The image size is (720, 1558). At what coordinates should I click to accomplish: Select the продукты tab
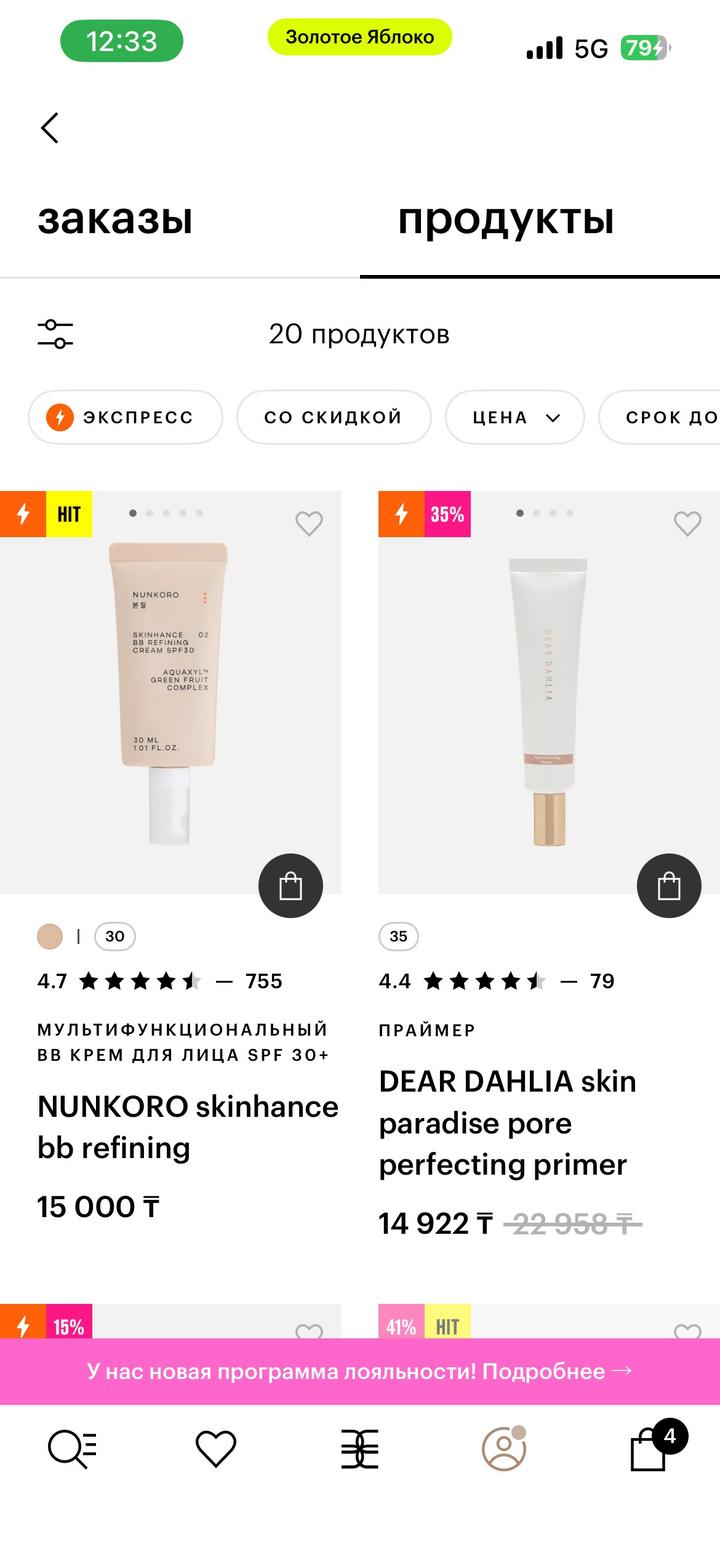(x=505, y=219)
